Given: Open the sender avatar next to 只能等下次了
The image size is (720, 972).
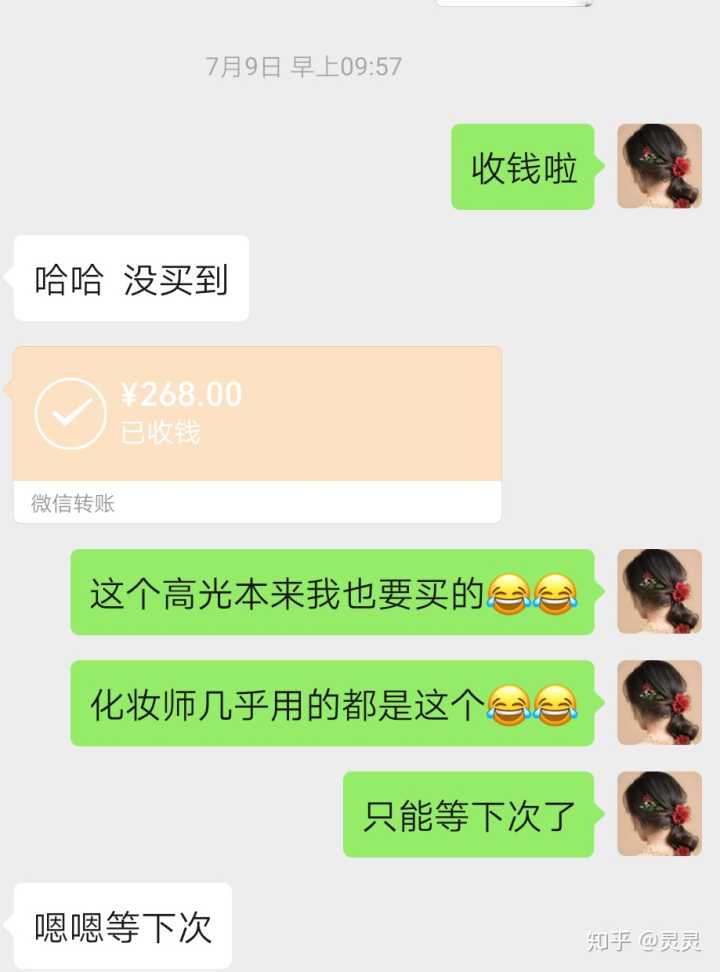Looking at the screenshot, I should [659, 813].
